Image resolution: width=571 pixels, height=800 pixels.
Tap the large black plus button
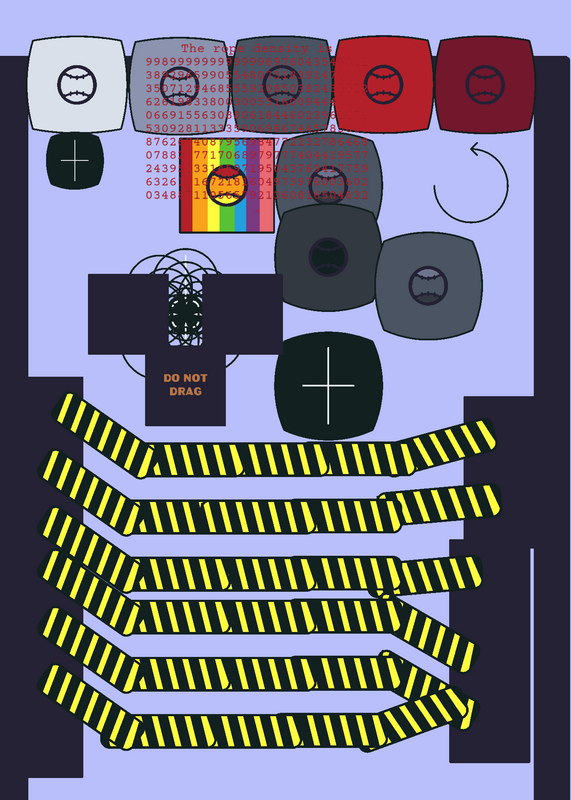click(328, 386)
